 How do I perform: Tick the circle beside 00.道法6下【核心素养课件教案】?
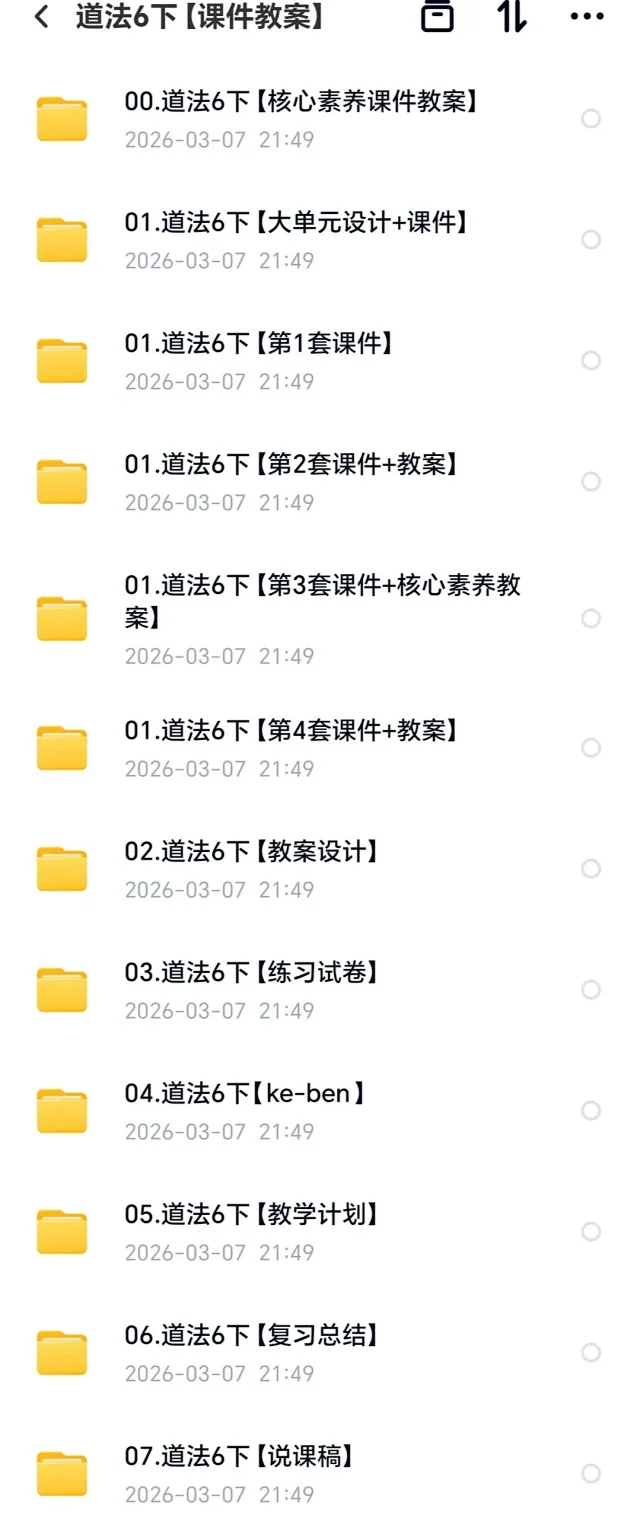coord(591,119)
